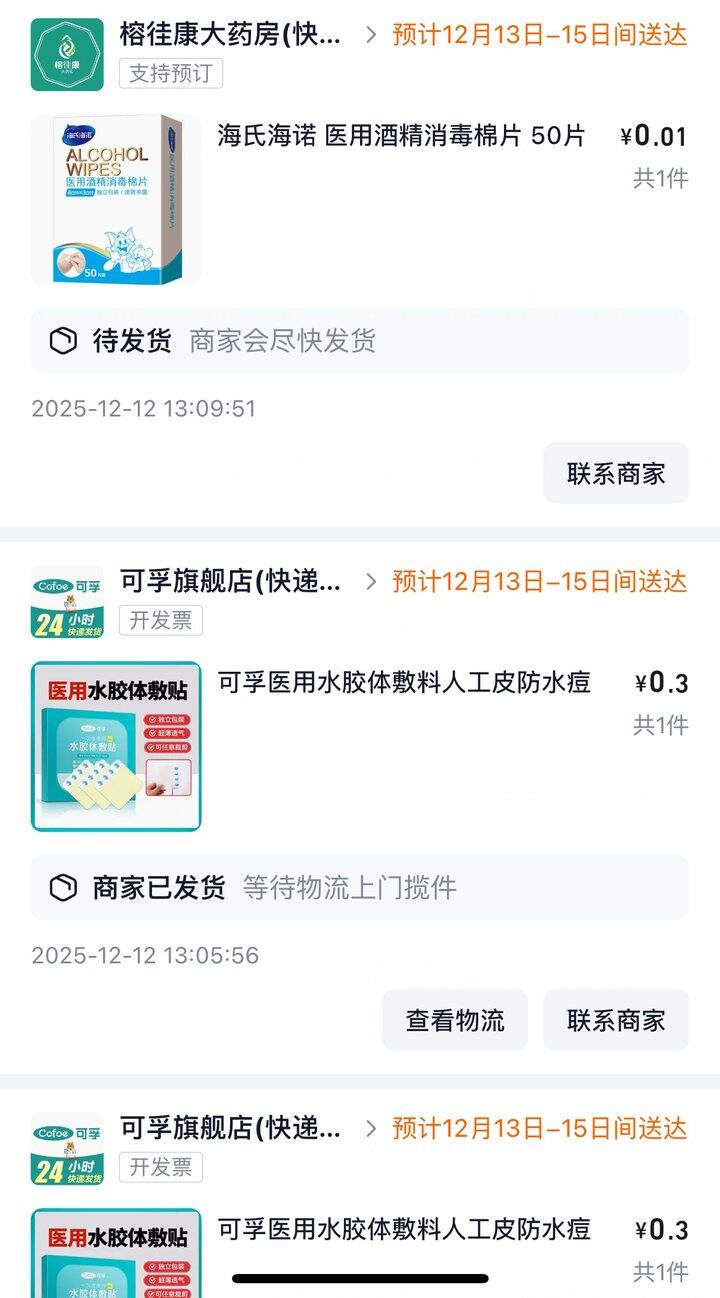This screenshot has height=1298, width=720.
Task: Contact the merchant about the alcohol wipes order
Action: [x=615, y=473]
